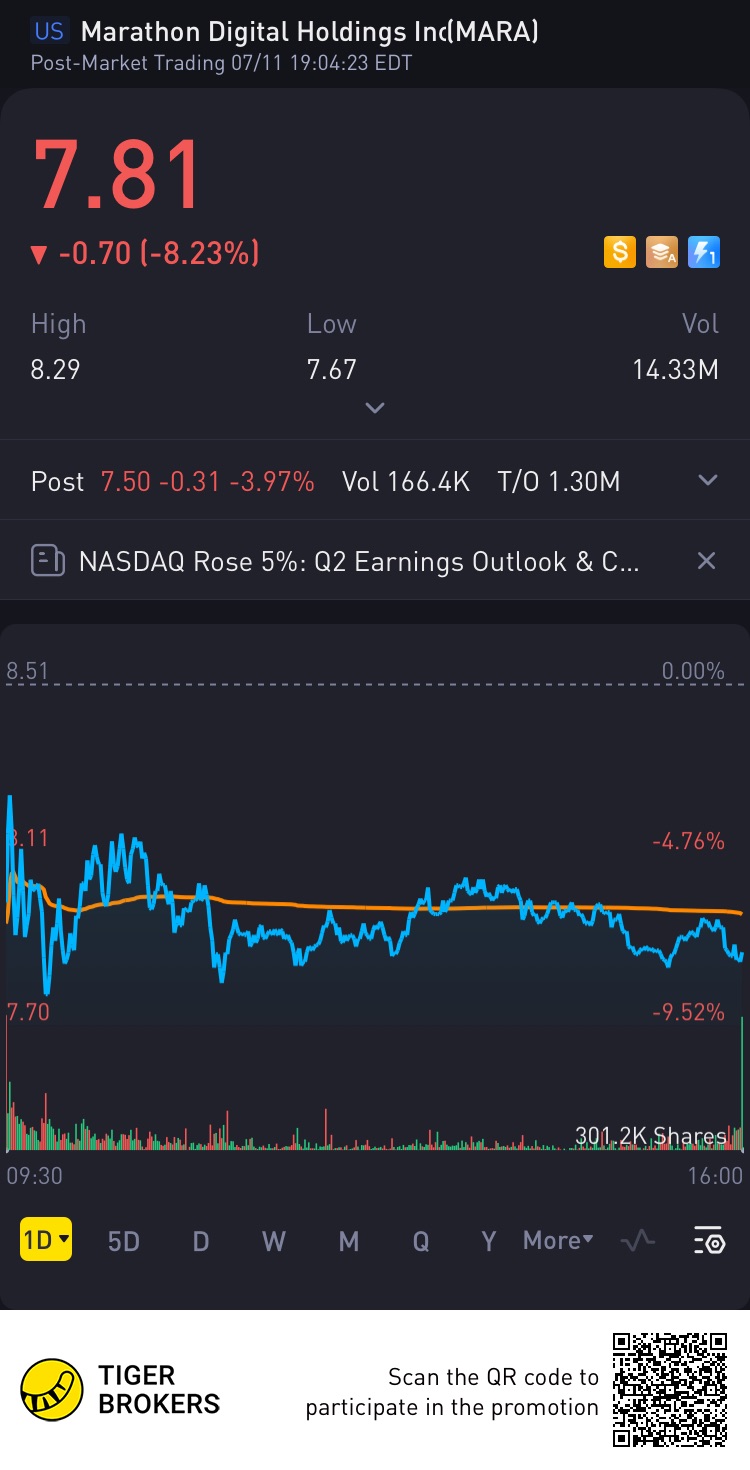This screenshot has width=750, height=1470.
Task: View the monthly M chart
Action: point(348,1241)
